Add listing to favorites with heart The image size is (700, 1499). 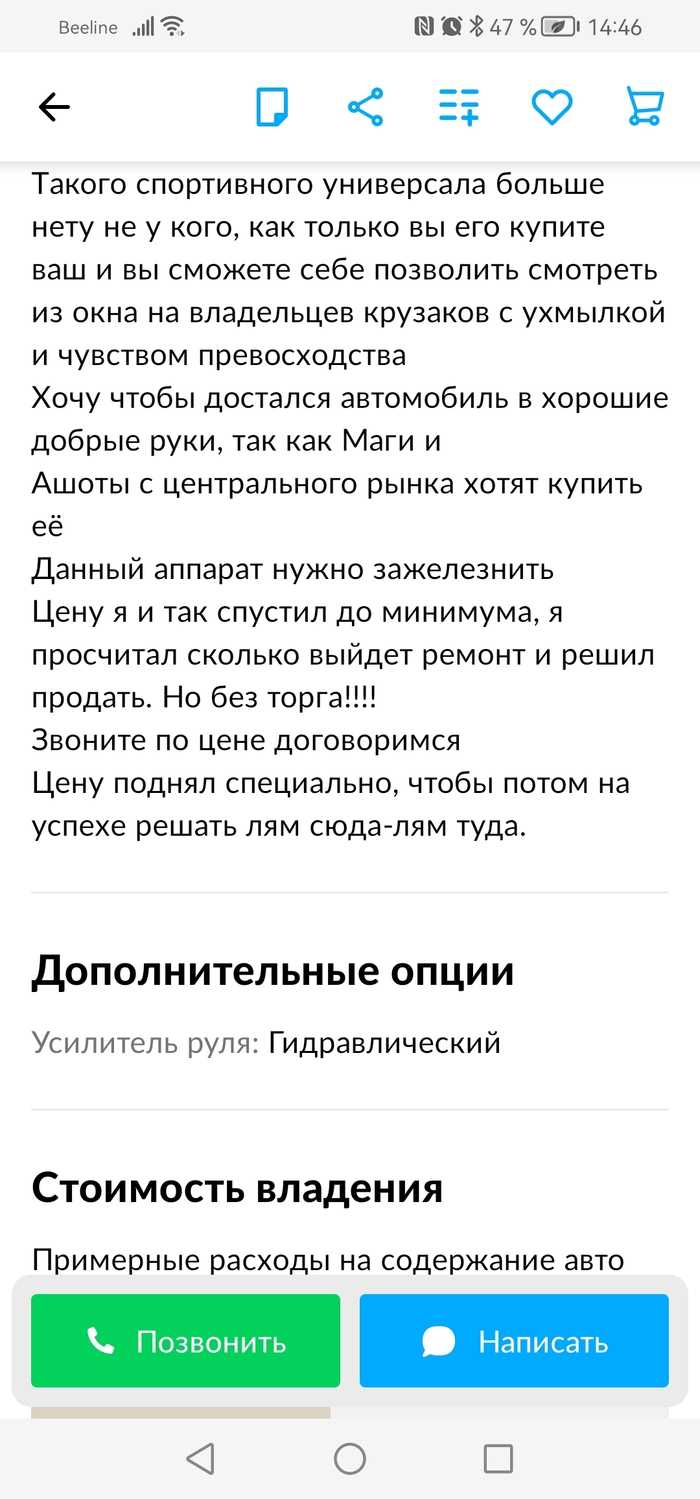point(552,107)
